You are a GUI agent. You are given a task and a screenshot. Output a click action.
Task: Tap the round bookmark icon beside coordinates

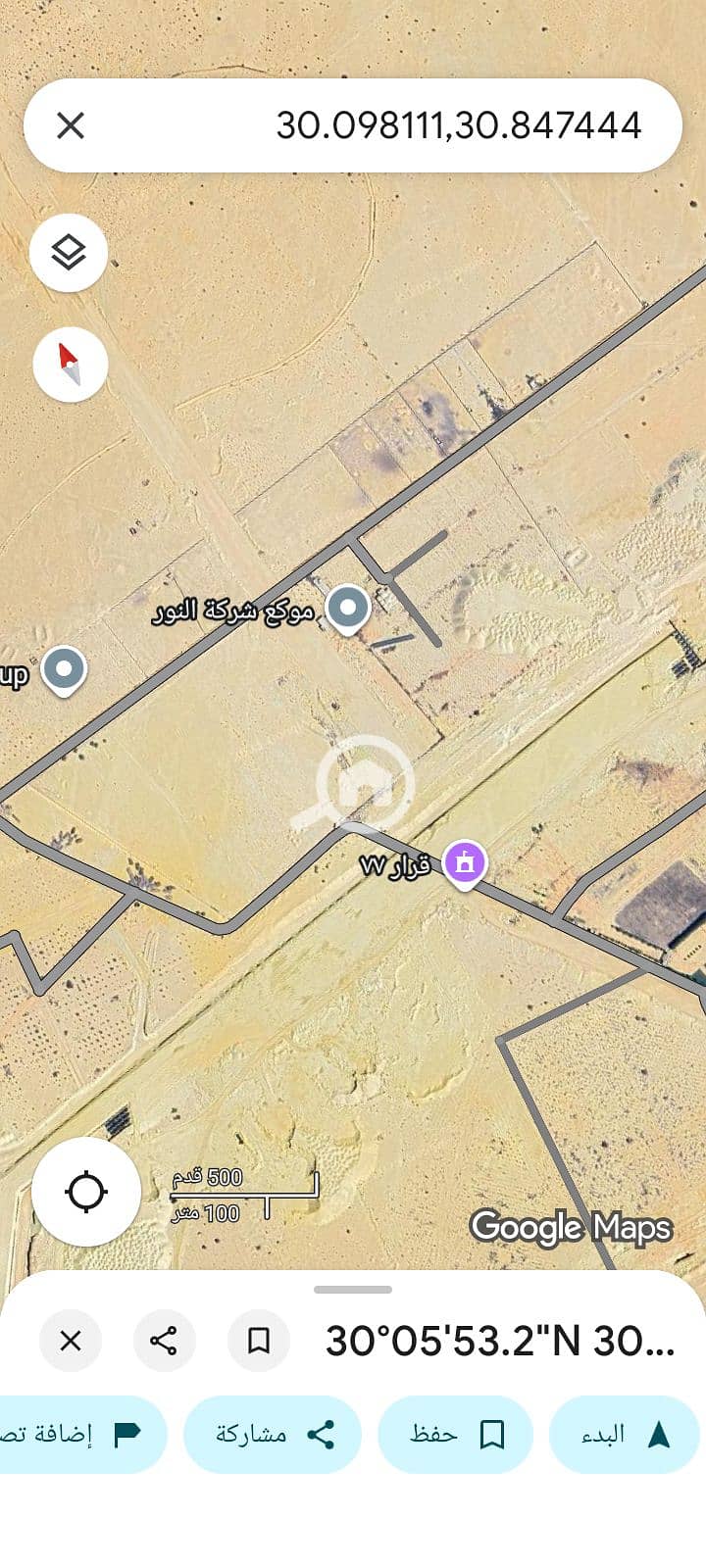point(258,1340)
